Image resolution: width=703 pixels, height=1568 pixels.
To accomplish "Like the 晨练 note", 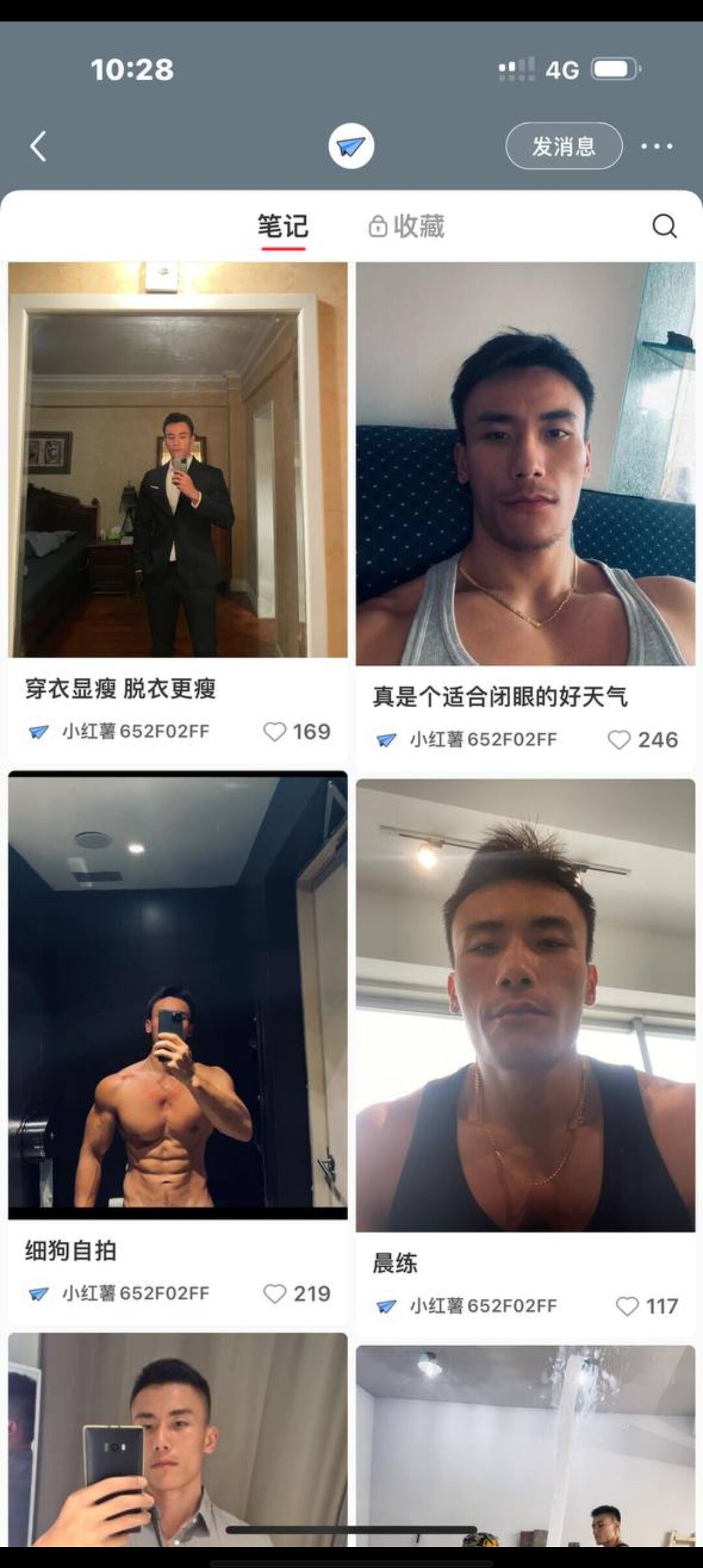I will 627,1306.
